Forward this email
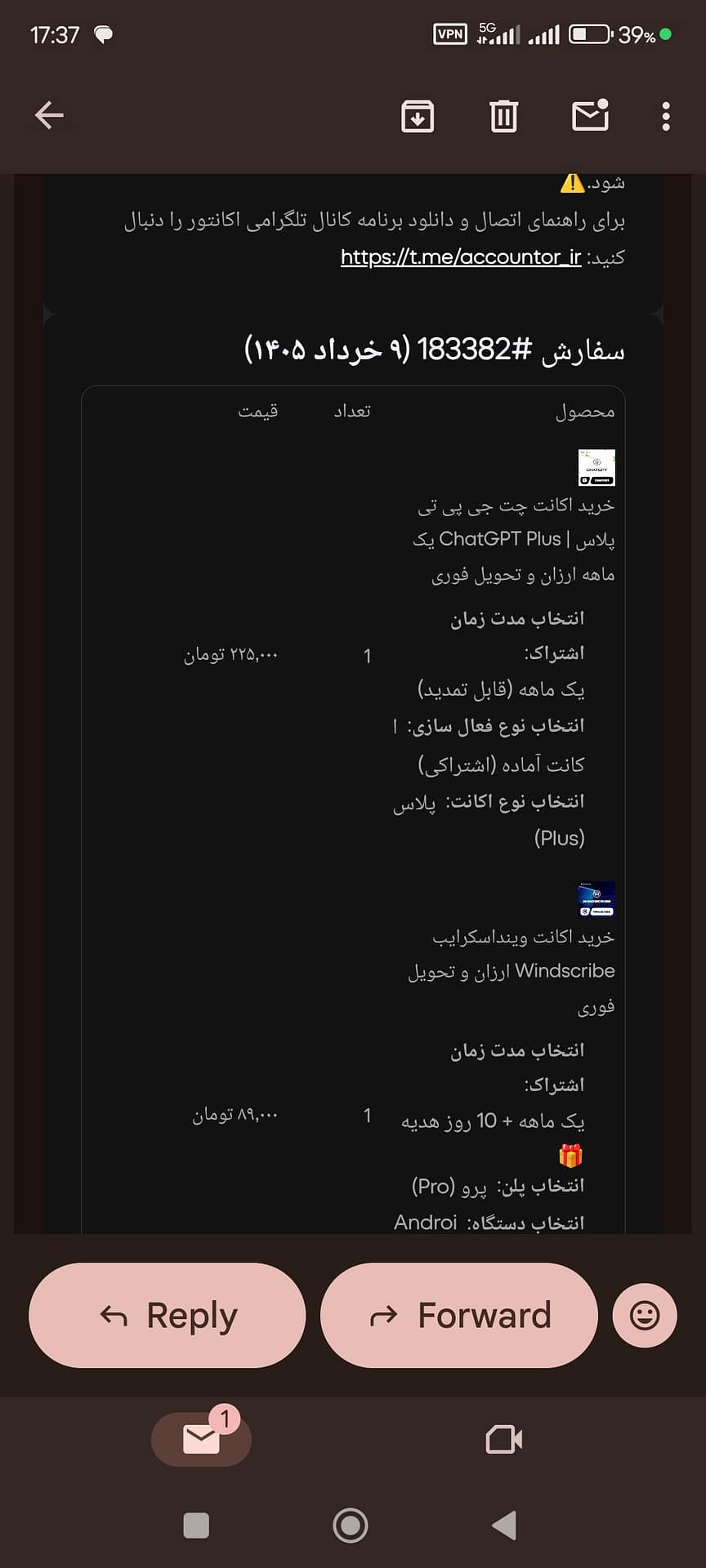 [x=459, y=1315]
